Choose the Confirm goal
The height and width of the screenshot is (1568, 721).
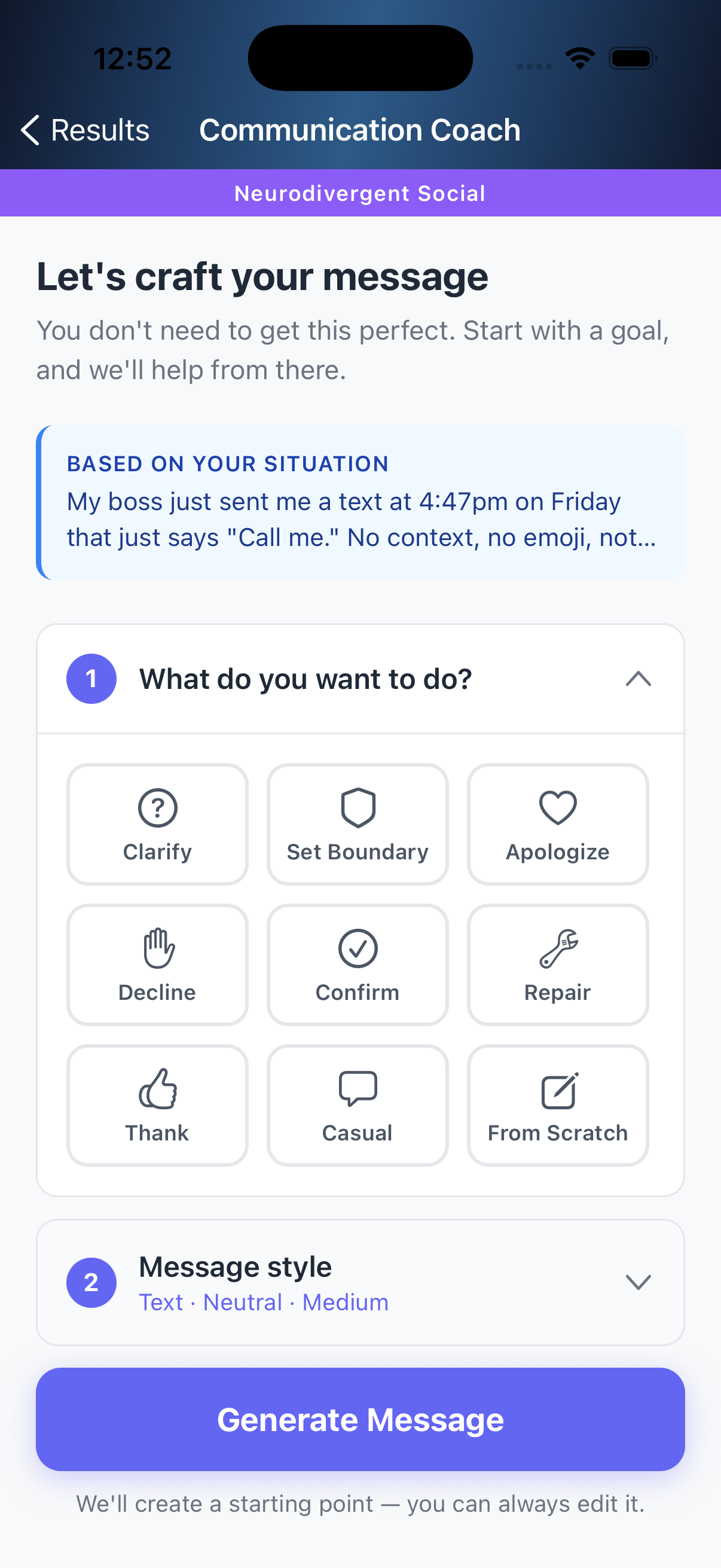(358, 965)
